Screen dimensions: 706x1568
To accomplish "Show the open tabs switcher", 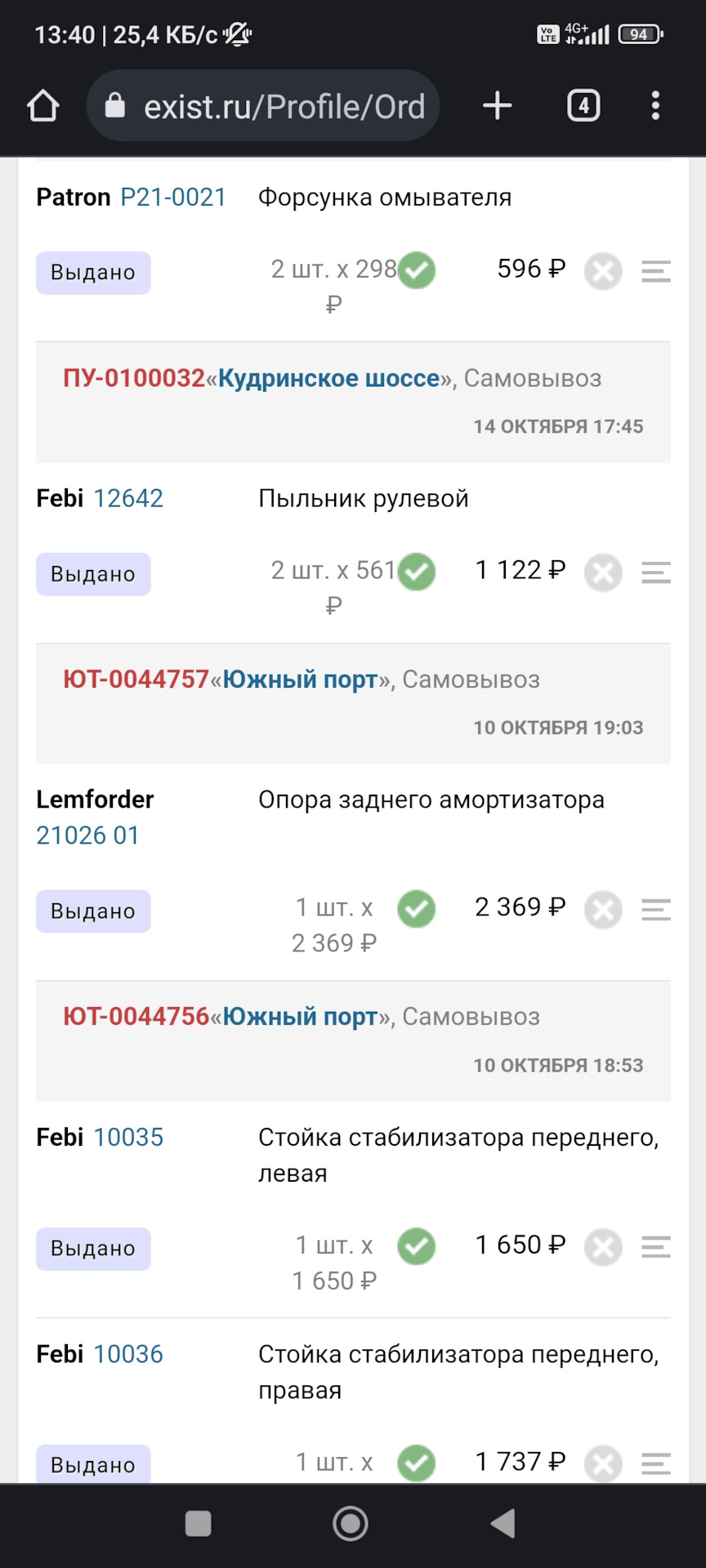I will [x=583, y=106].
